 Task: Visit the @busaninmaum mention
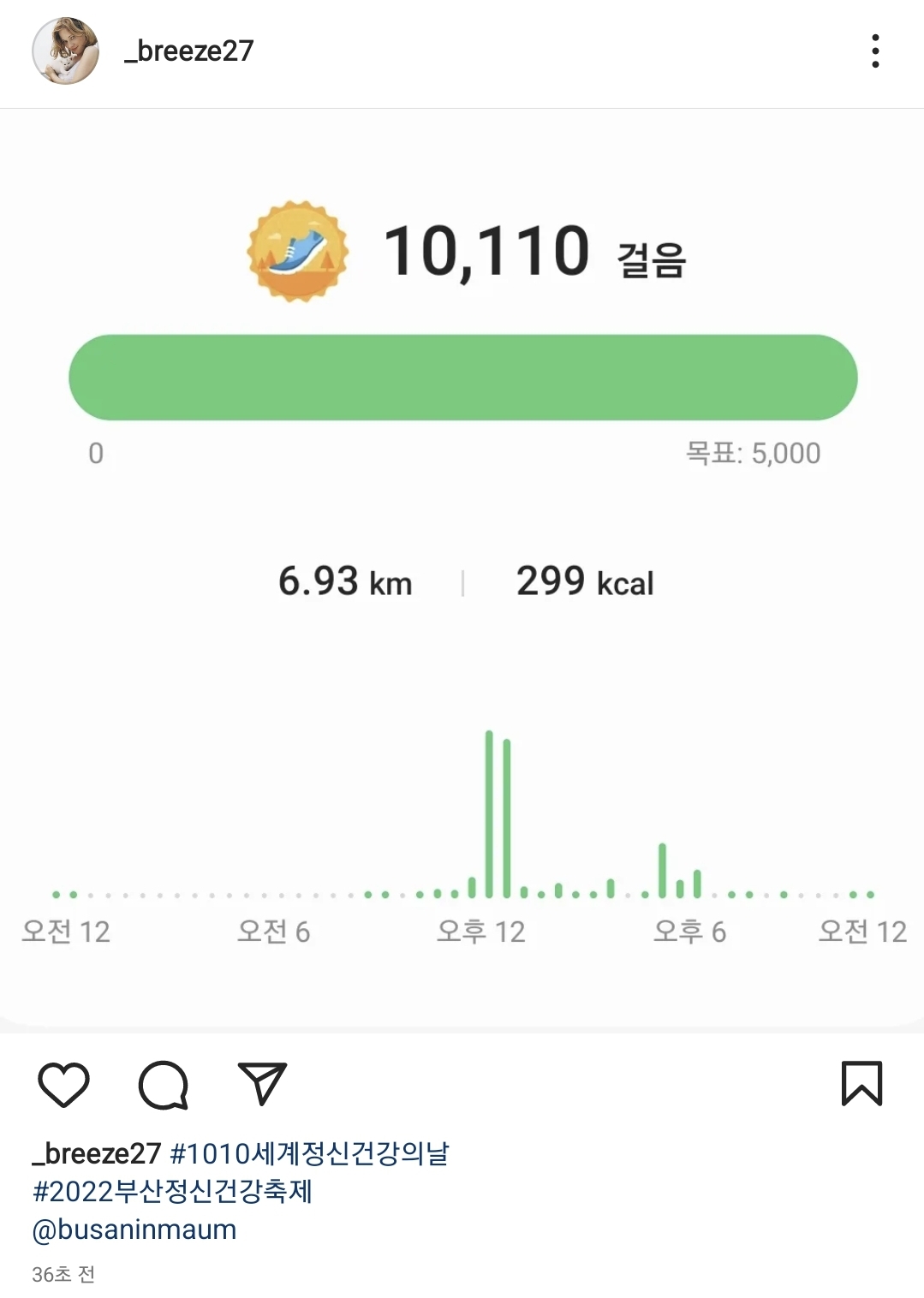[134, 1230]
